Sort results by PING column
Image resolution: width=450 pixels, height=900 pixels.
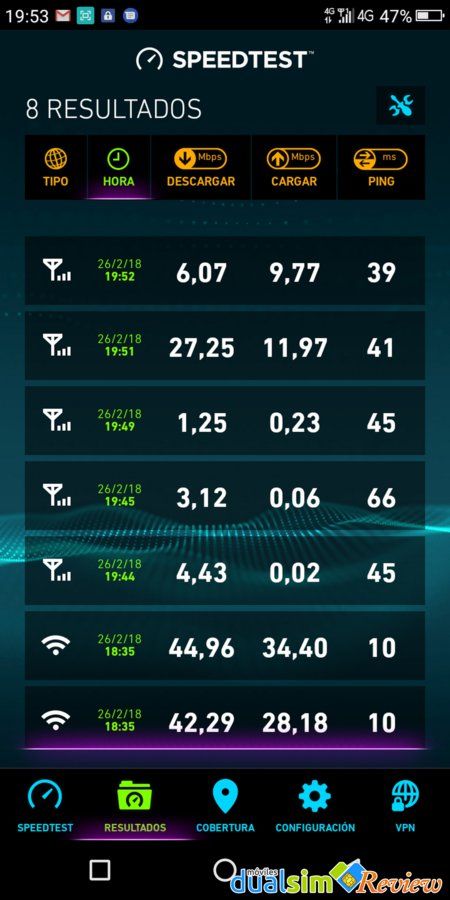click(382, 168)
